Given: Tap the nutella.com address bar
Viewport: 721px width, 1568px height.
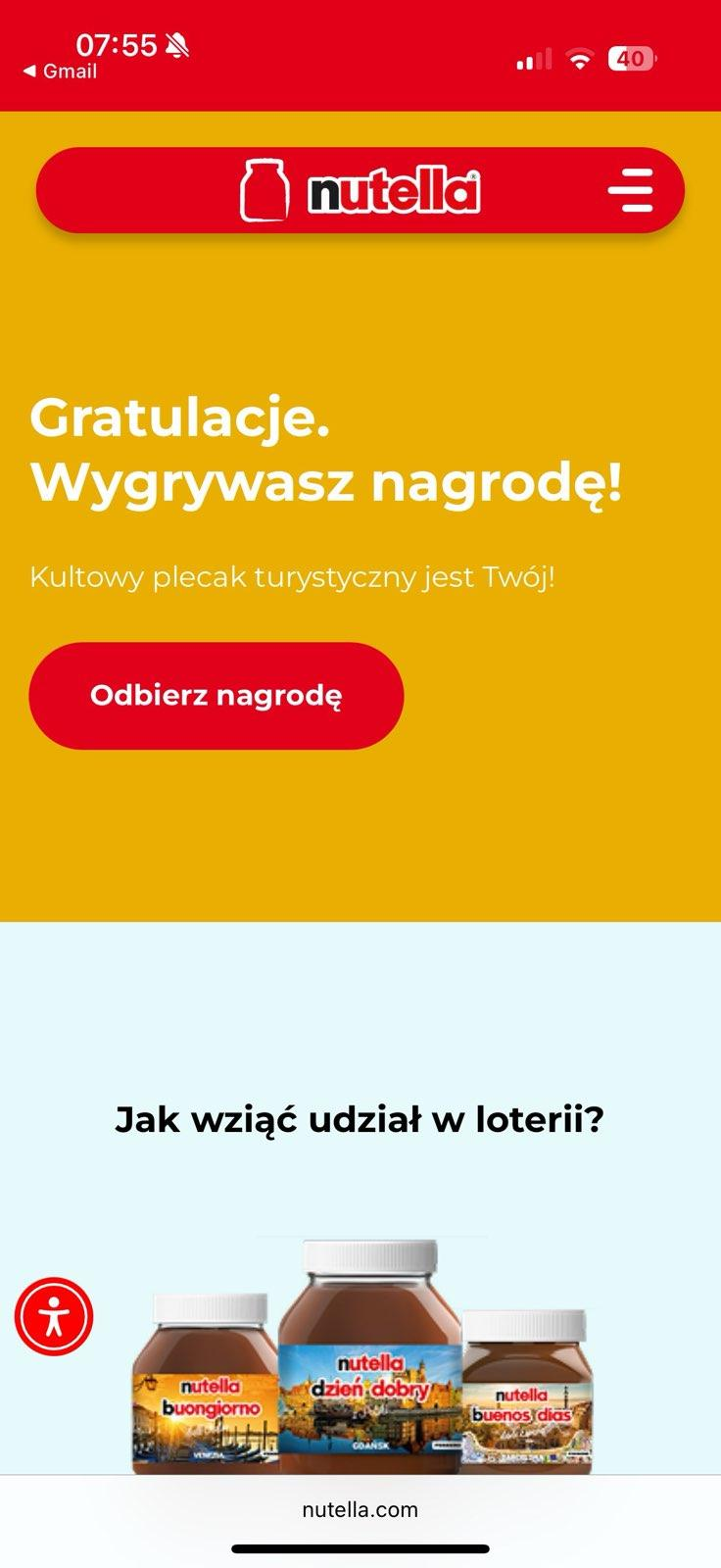Looking at the screenshot, I should 360,1509.
